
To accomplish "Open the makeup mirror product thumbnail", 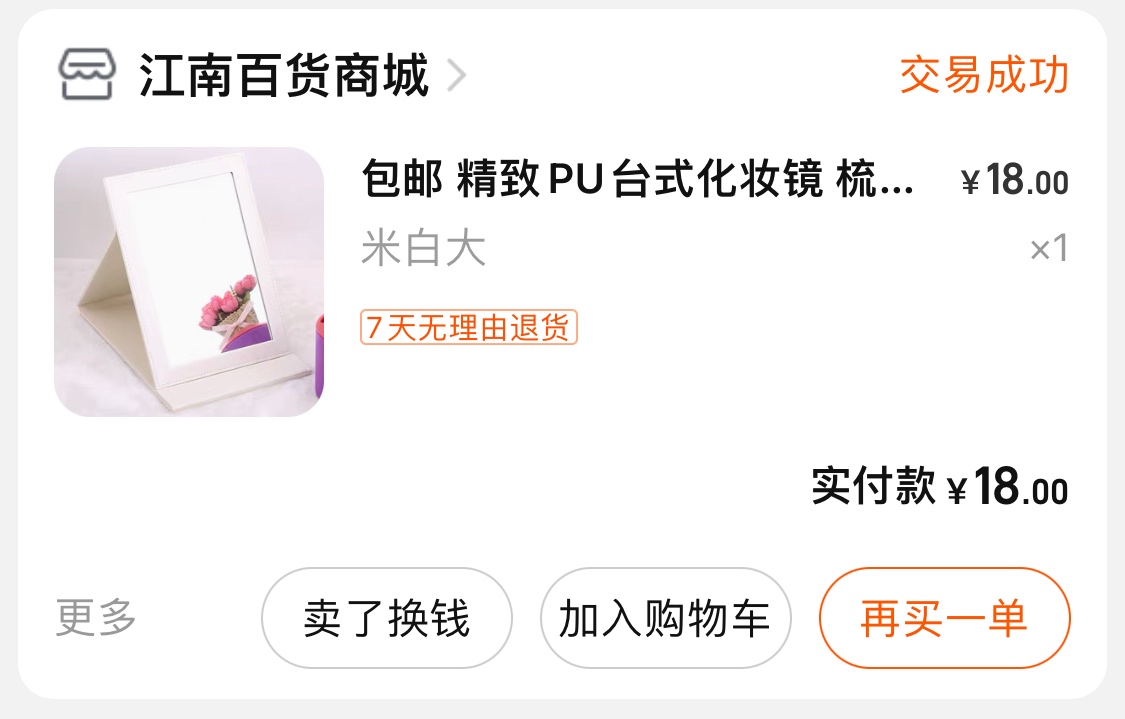I will [189, 282].
